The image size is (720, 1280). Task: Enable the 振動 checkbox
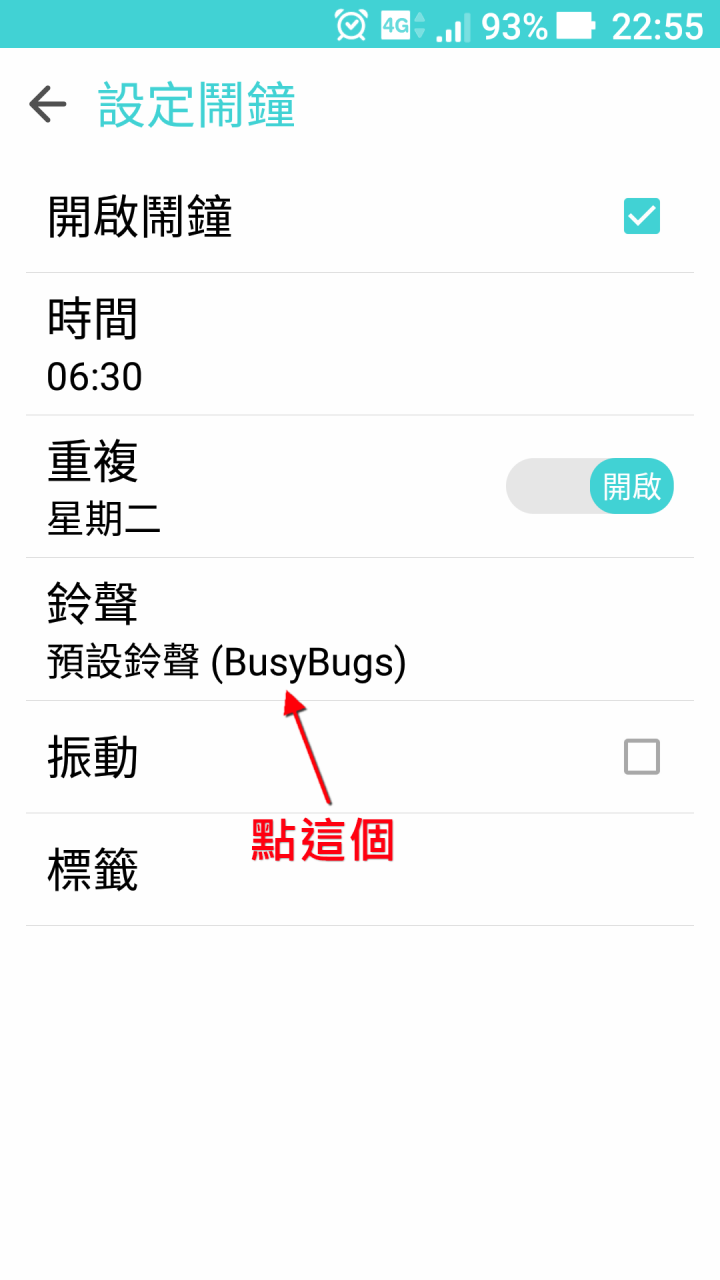click(x=641, y=757)
